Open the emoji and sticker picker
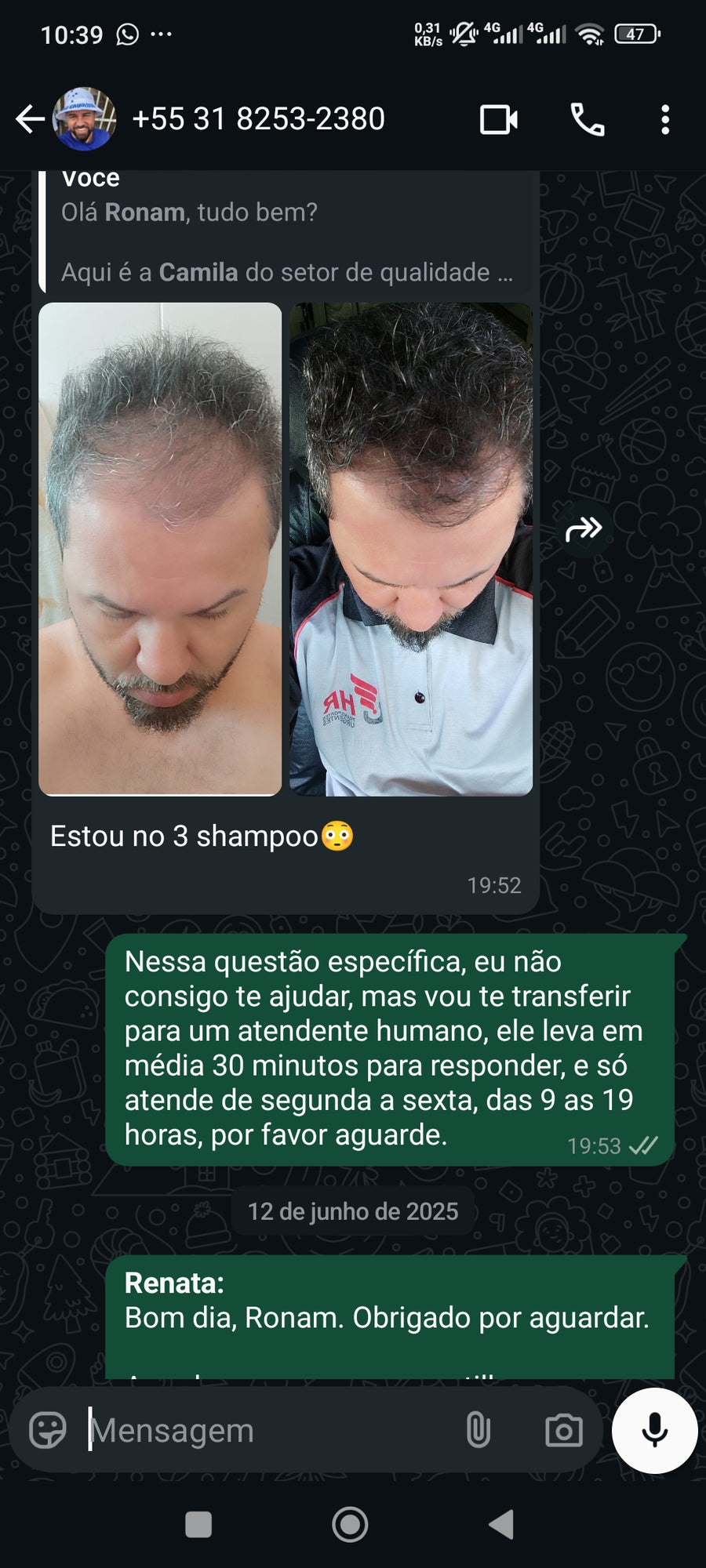The height and width of the screenshot is (1568, 706). pos(49,1429)
